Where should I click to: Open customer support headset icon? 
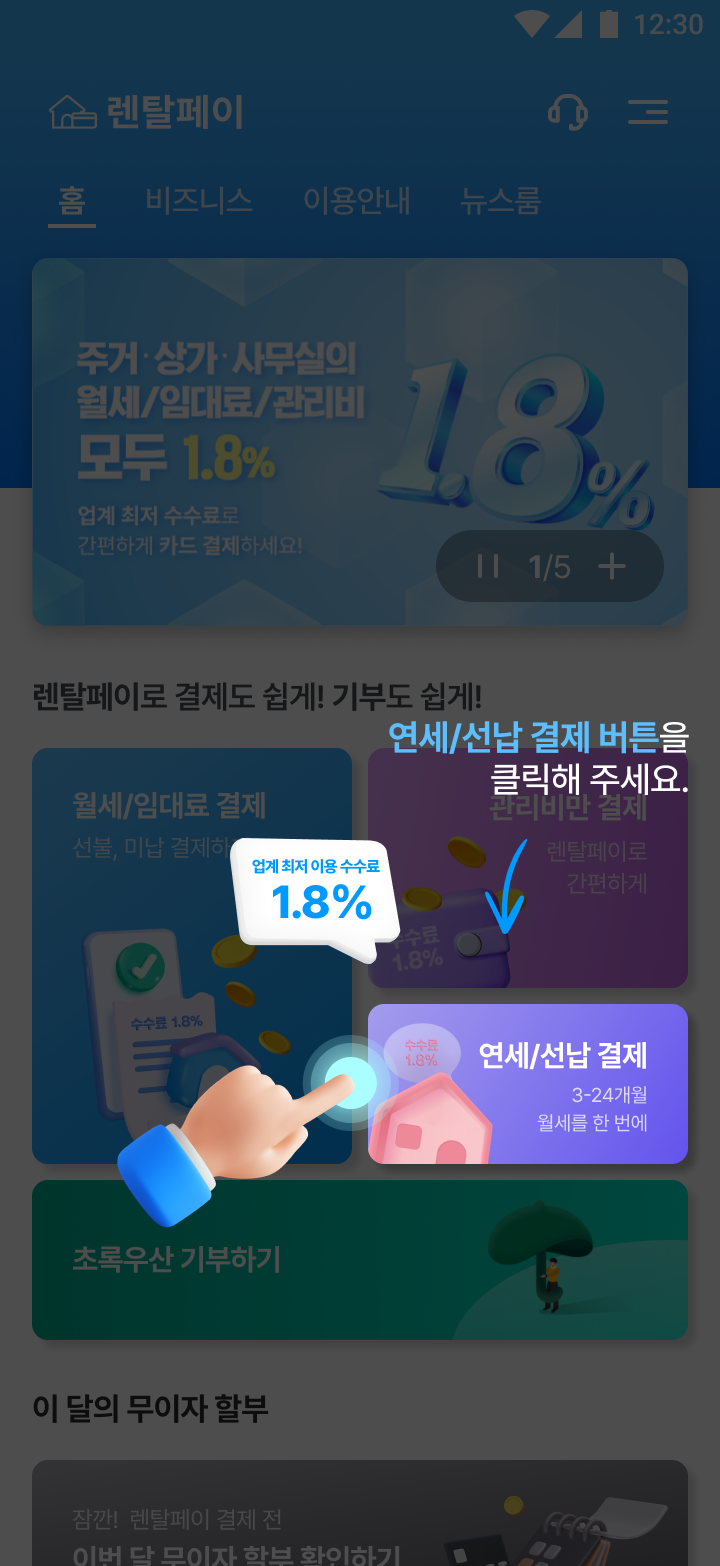[x=568, y=112]
